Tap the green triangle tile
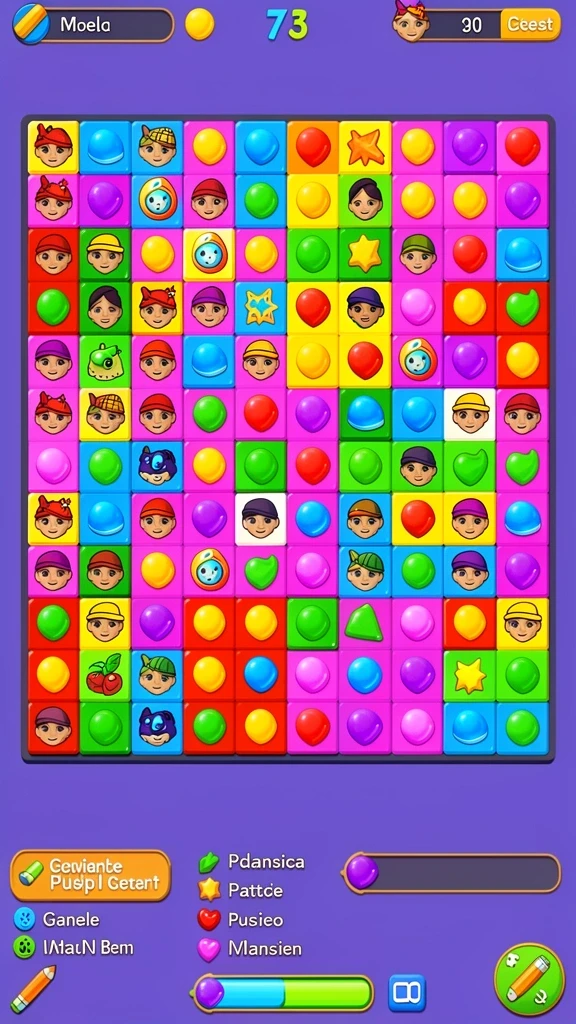 (x=364, y=624)
